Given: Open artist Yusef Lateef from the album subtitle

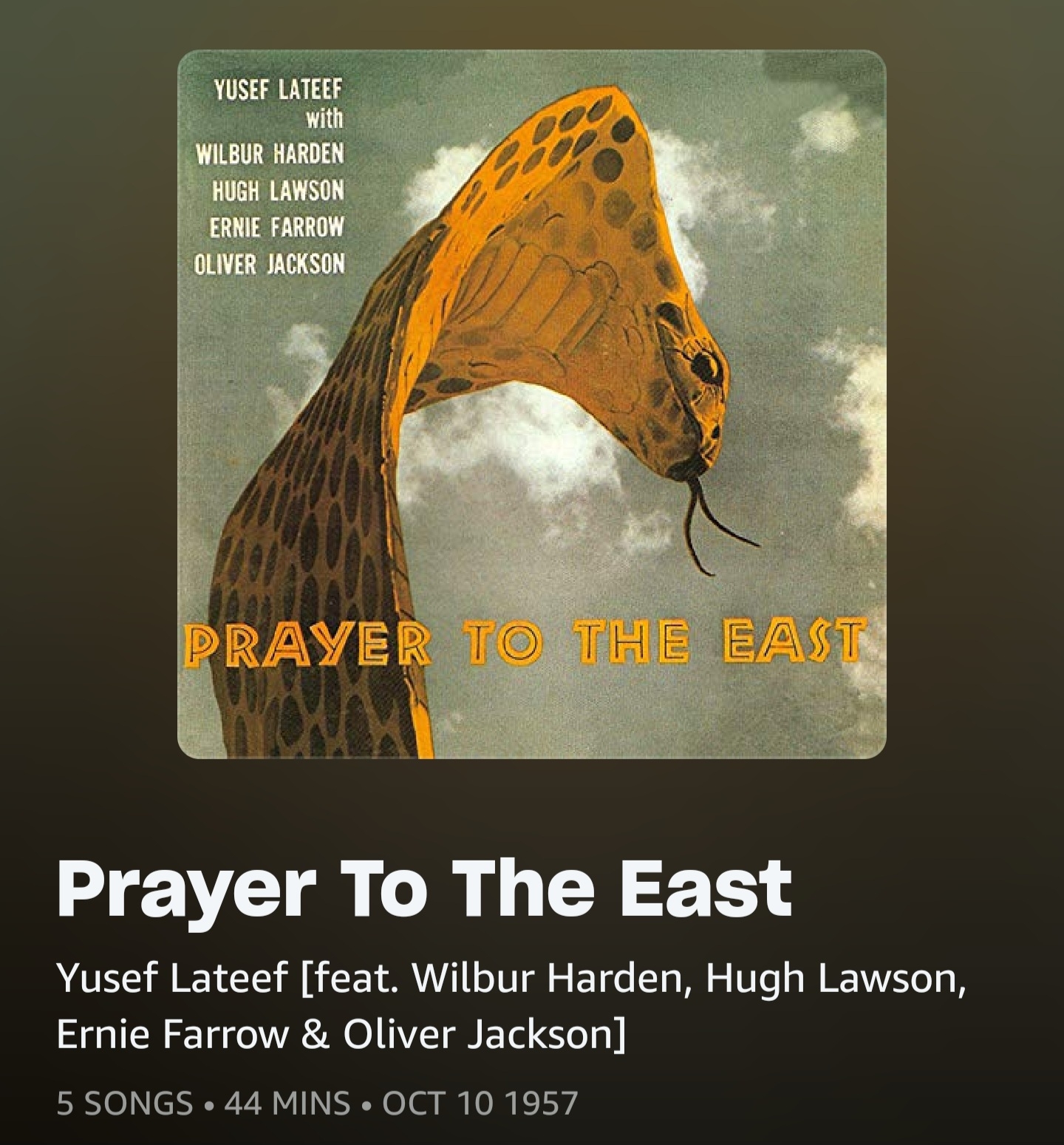Looking at the screenshot, I should pyautogui.click(x=171, y=978).
